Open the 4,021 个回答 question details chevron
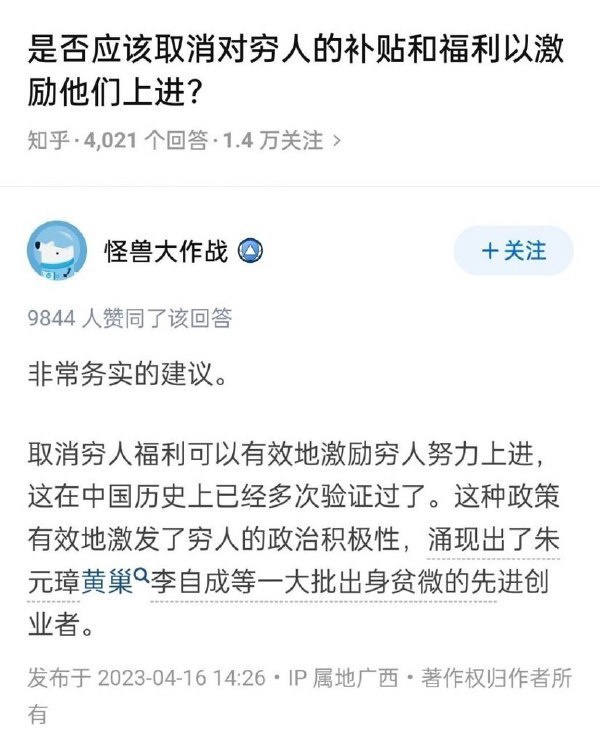600x745 pixels. (336, 141)
